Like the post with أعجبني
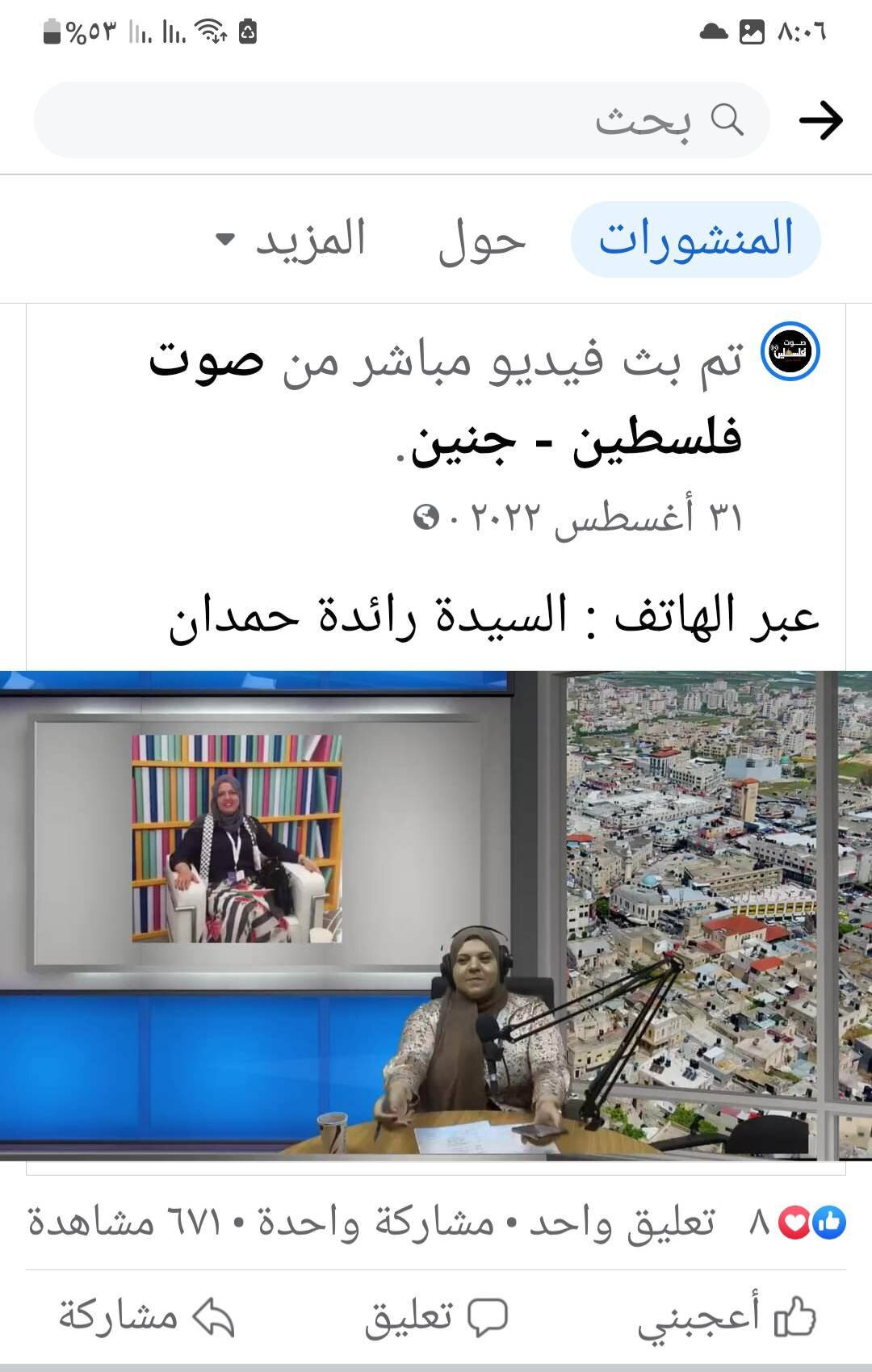The width and height of the screenshot is (872, 1372). click(727, 1317)
